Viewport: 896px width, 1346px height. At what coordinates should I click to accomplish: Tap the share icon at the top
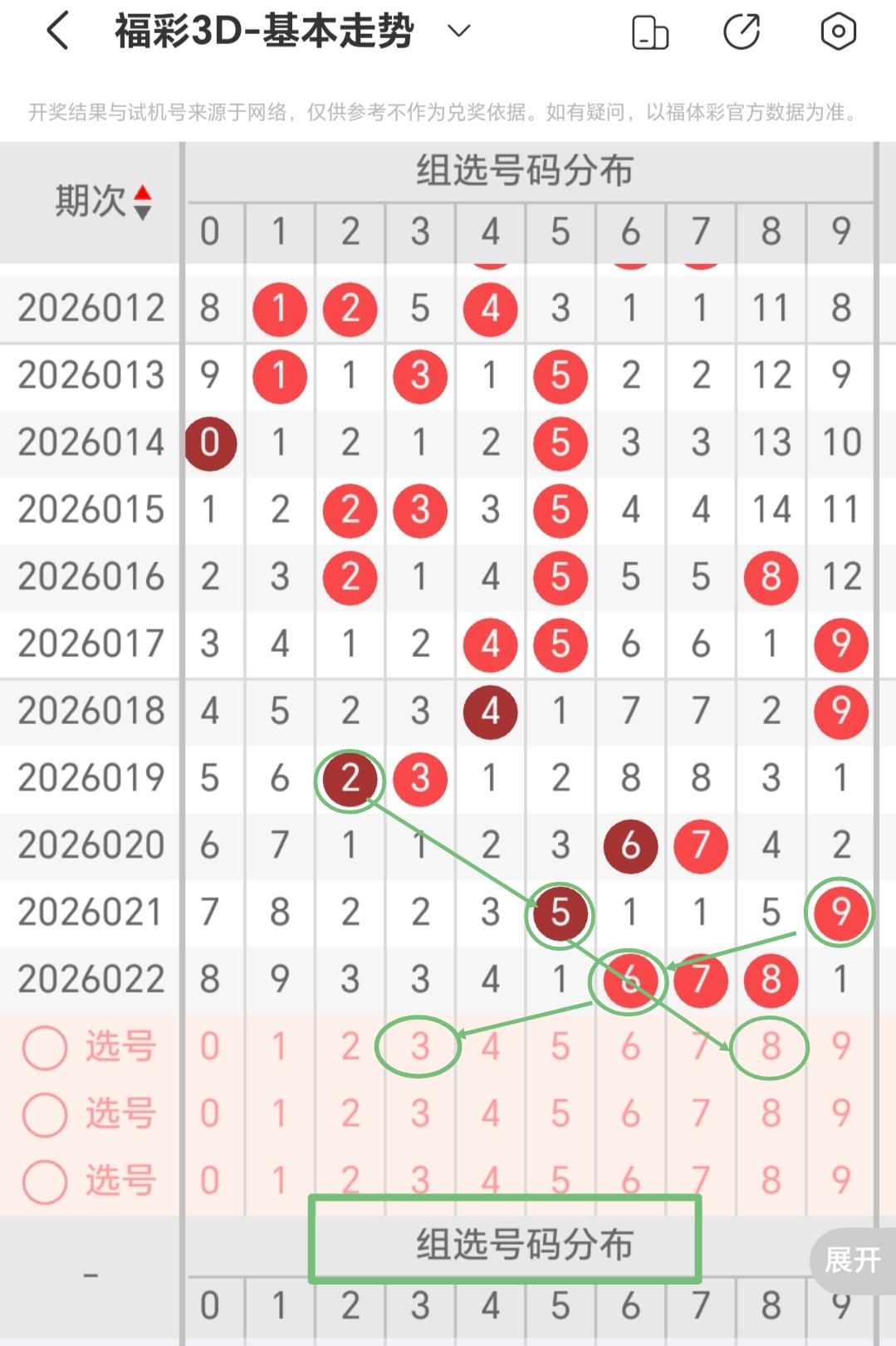(x=742, y=32)
